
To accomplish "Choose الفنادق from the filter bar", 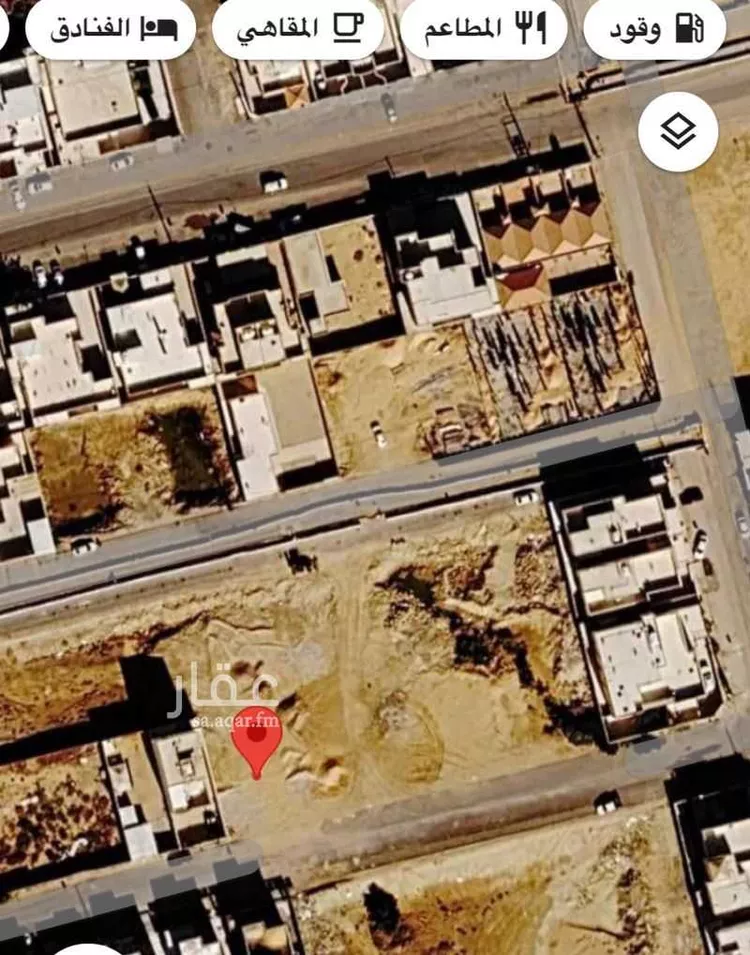I will point(110,27).
